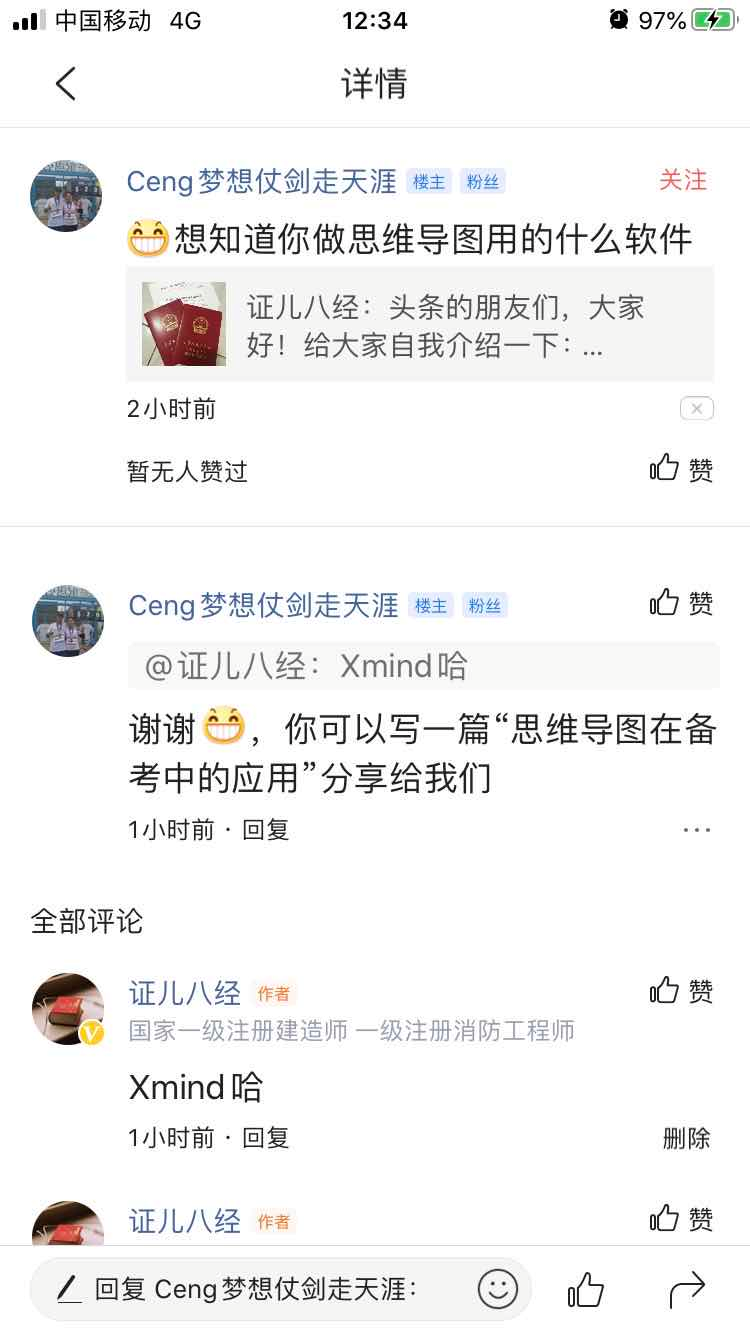Open 证儿八经's profile name in comments

pyautogui.click(x=185, y=993)
